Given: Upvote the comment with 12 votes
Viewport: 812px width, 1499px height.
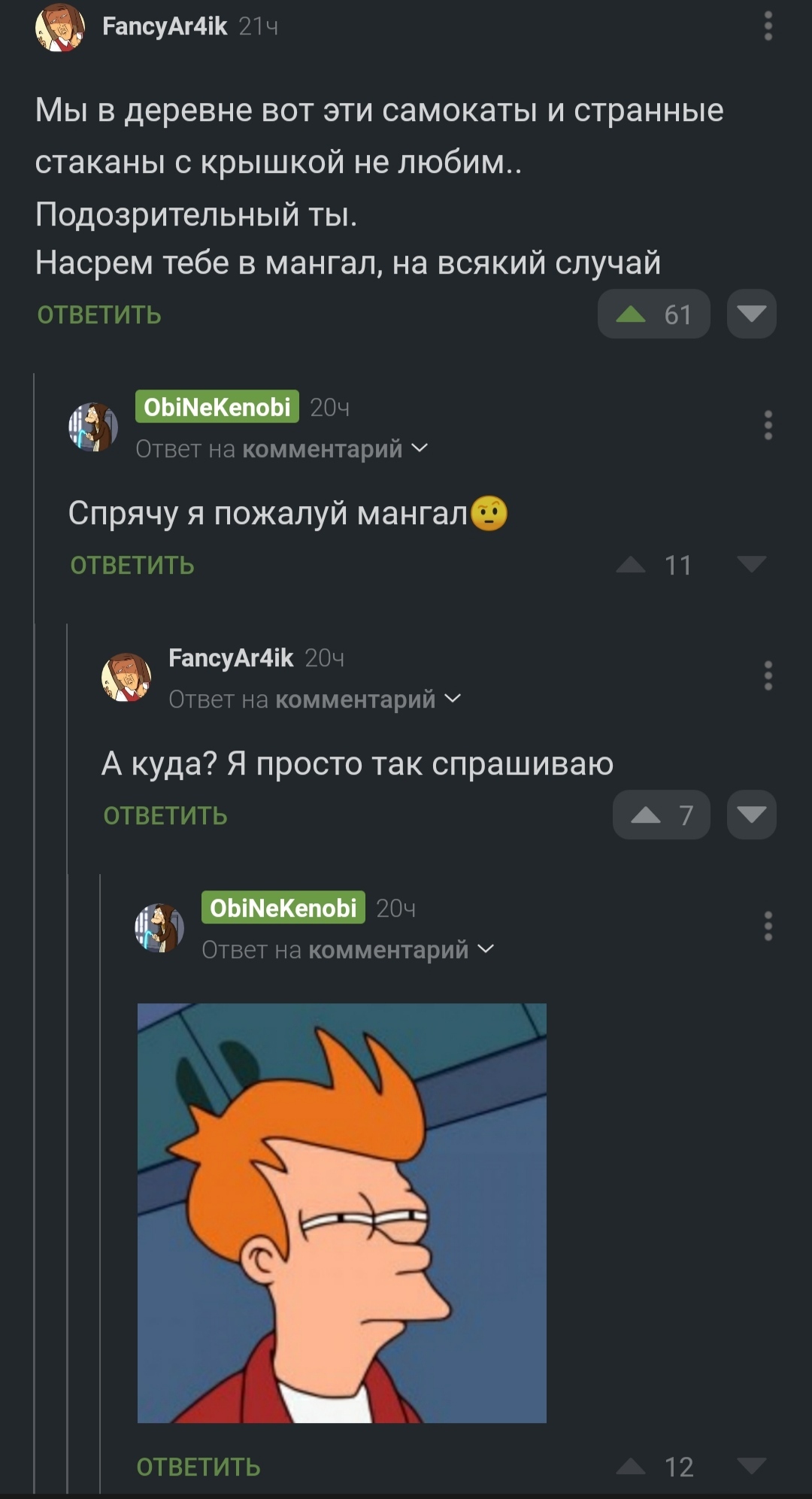Looking at the screenshot, I should click(631, 1467).
